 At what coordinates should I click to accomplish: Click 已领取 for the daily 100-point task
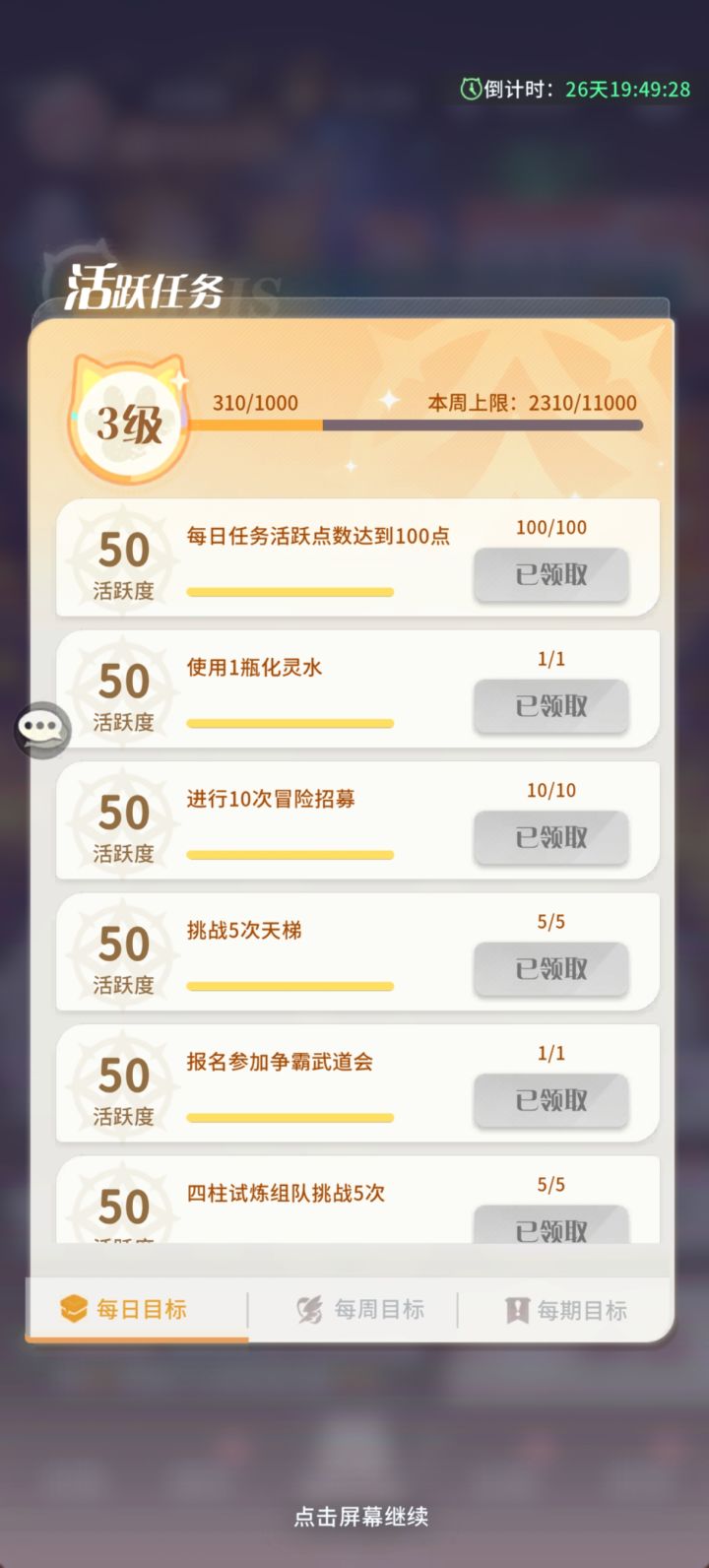550,575
